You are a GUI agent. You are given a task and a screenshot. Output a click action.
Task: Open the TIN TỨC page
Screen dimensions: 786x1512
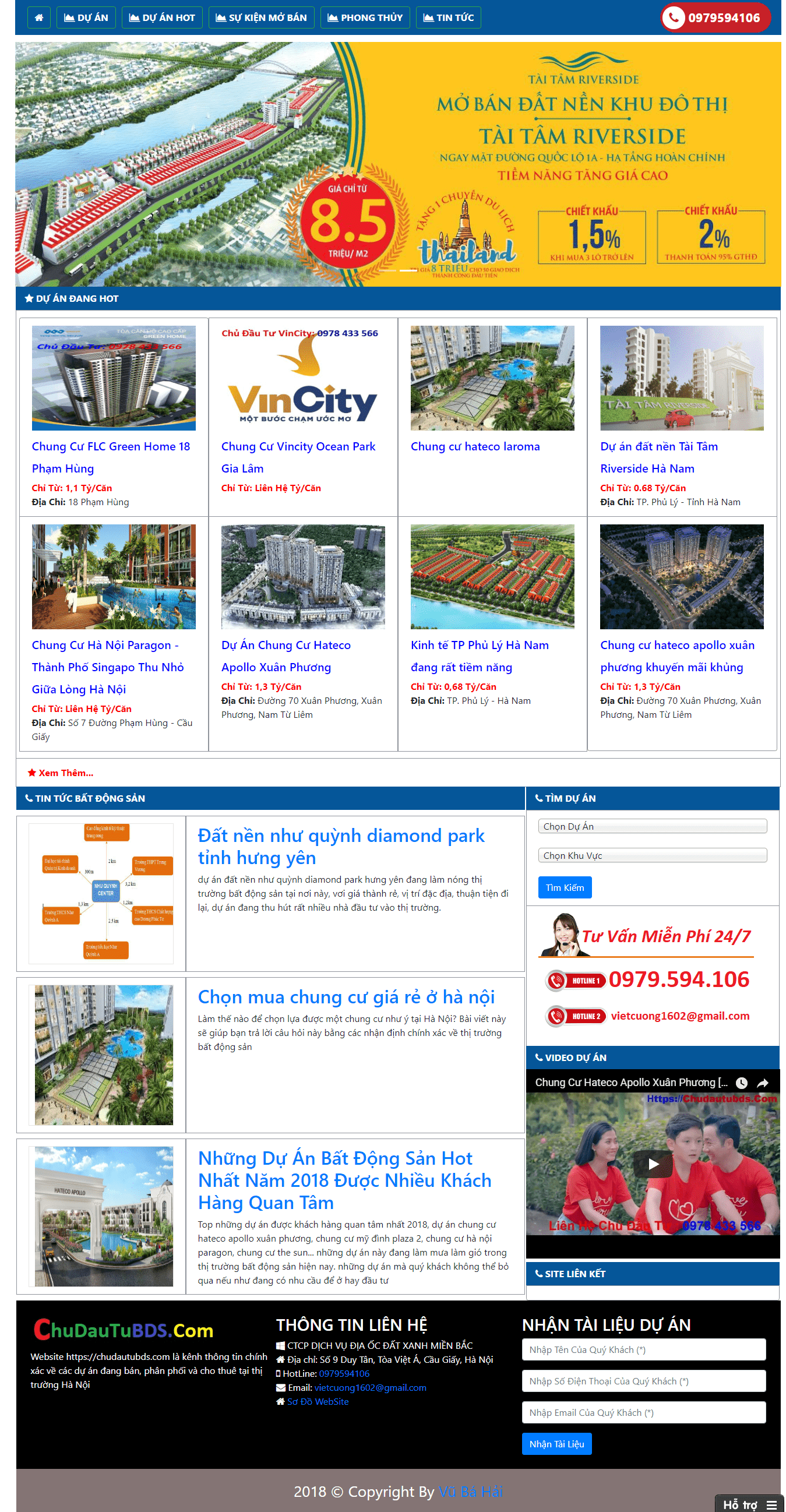click(x=448, y=17)
